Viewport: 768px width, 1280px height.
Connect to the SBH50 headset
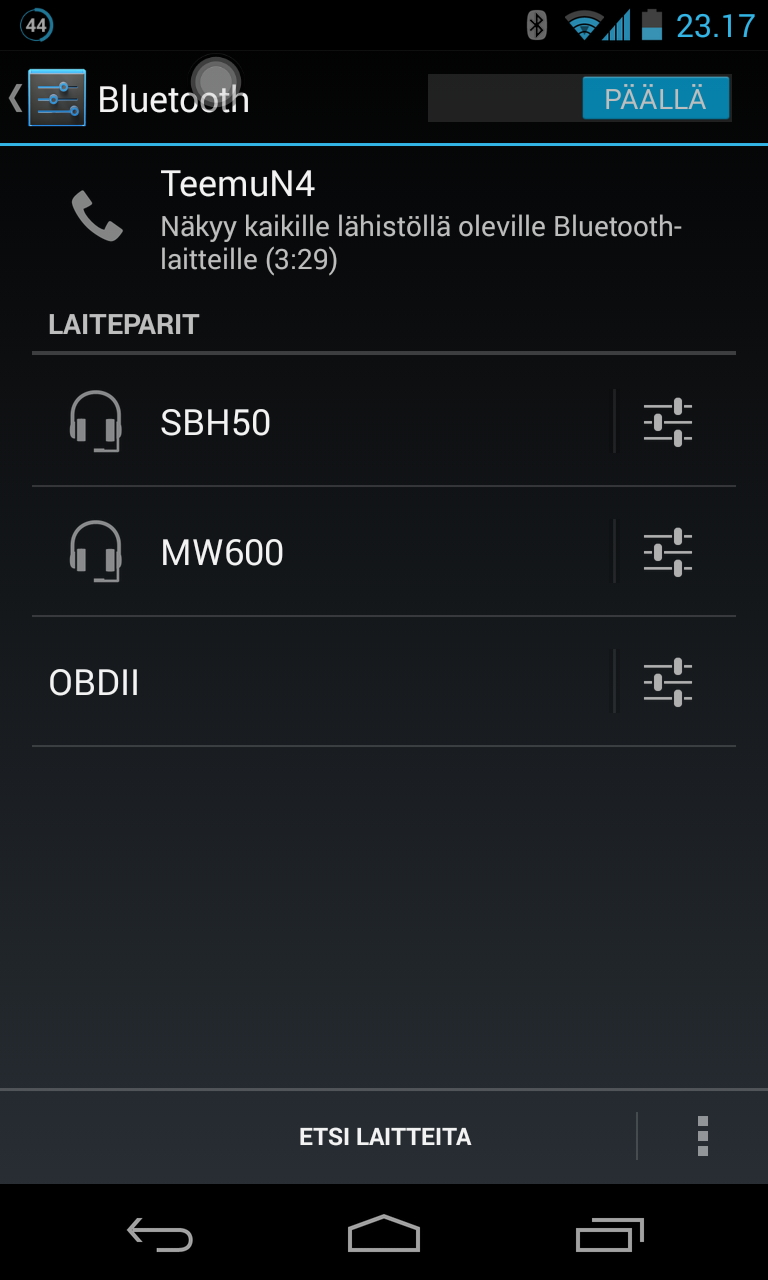[x=320, y=423]
